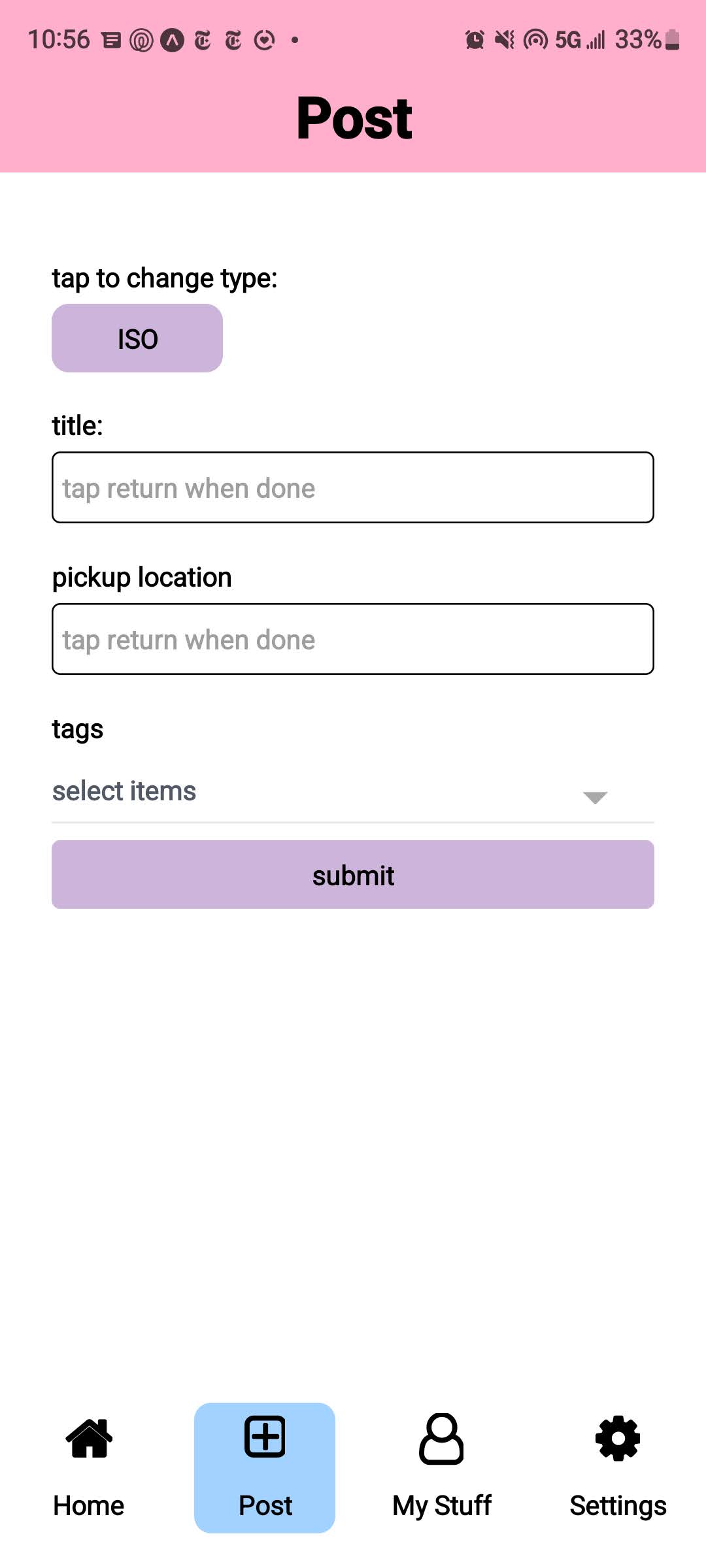Select the Post plus icon
Viewport: 706px width, 1568px height.
[264, 1436]
